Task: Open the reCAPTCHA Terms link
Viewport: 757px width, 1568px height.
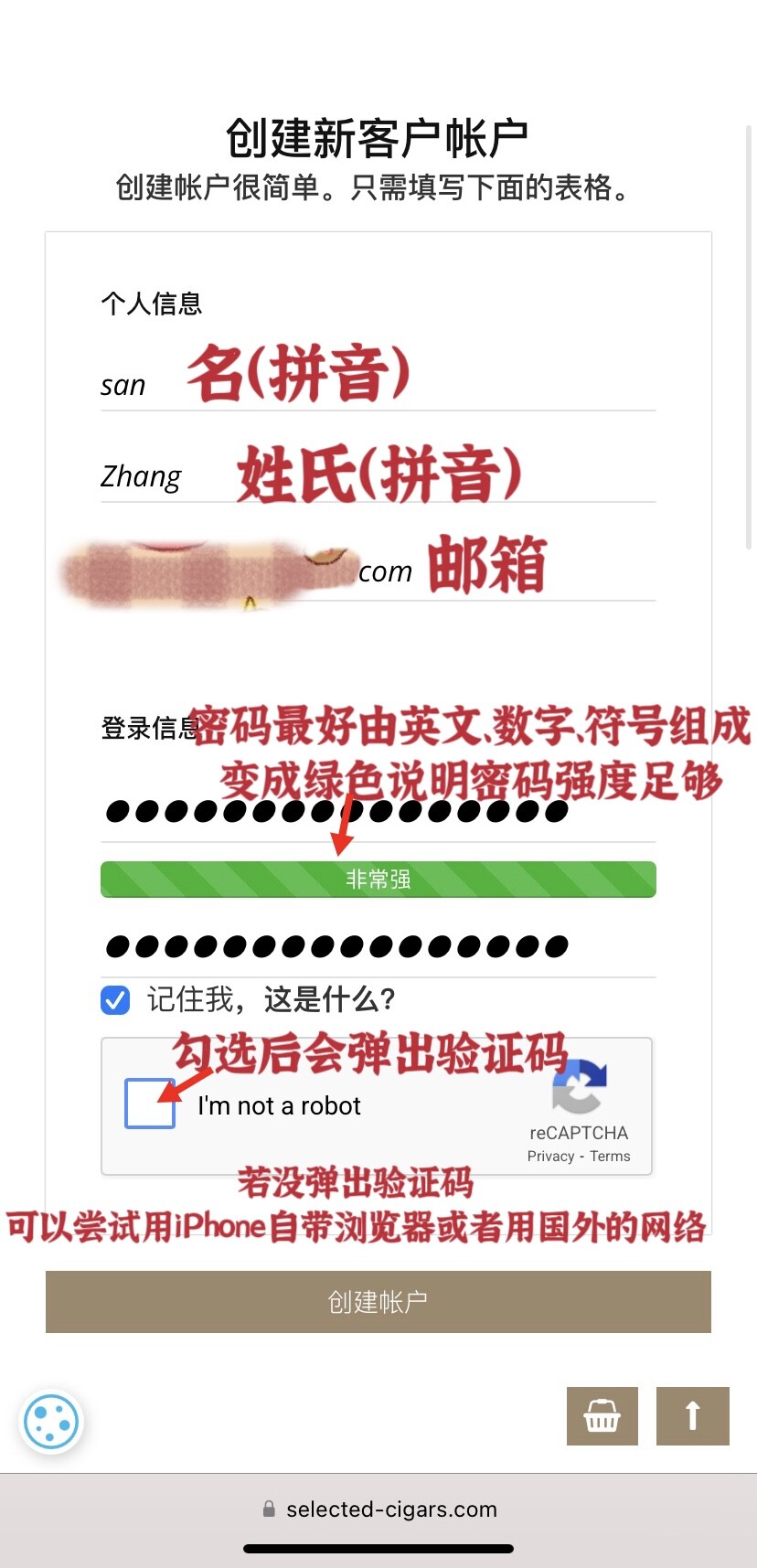Action: (610, 1157)
